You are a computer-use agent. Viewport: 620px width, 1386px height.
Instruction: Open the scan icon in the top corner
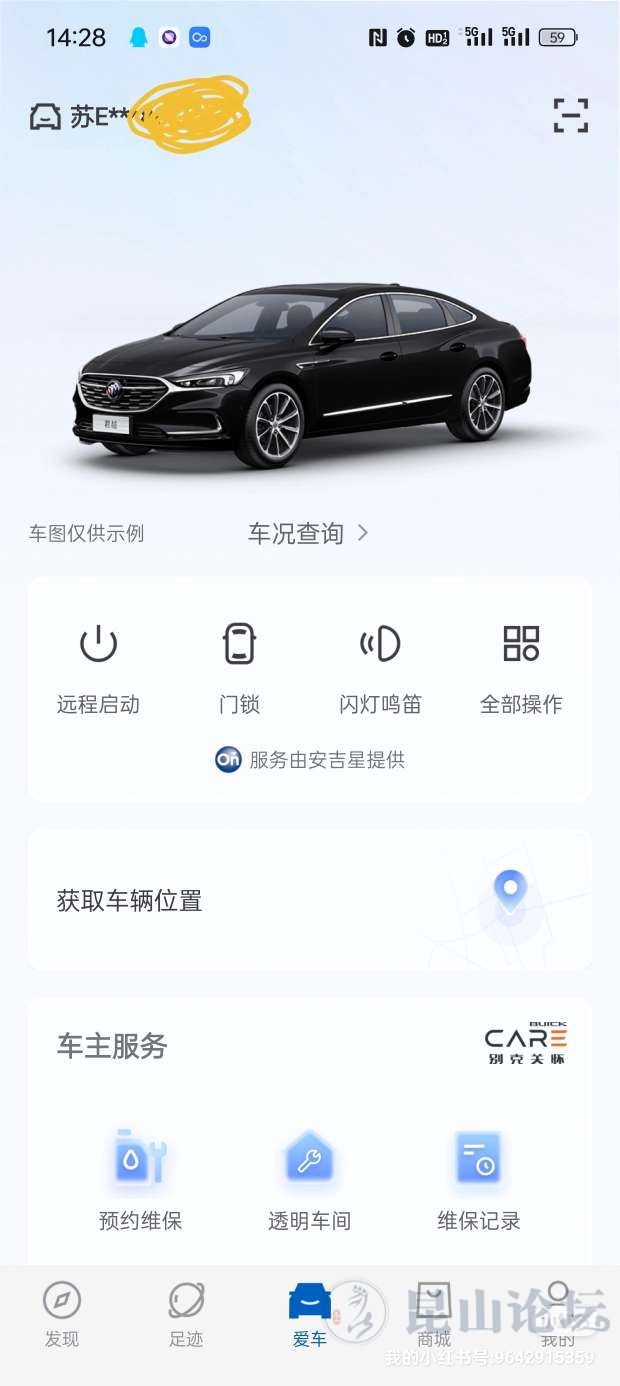(x=571, y=116)
